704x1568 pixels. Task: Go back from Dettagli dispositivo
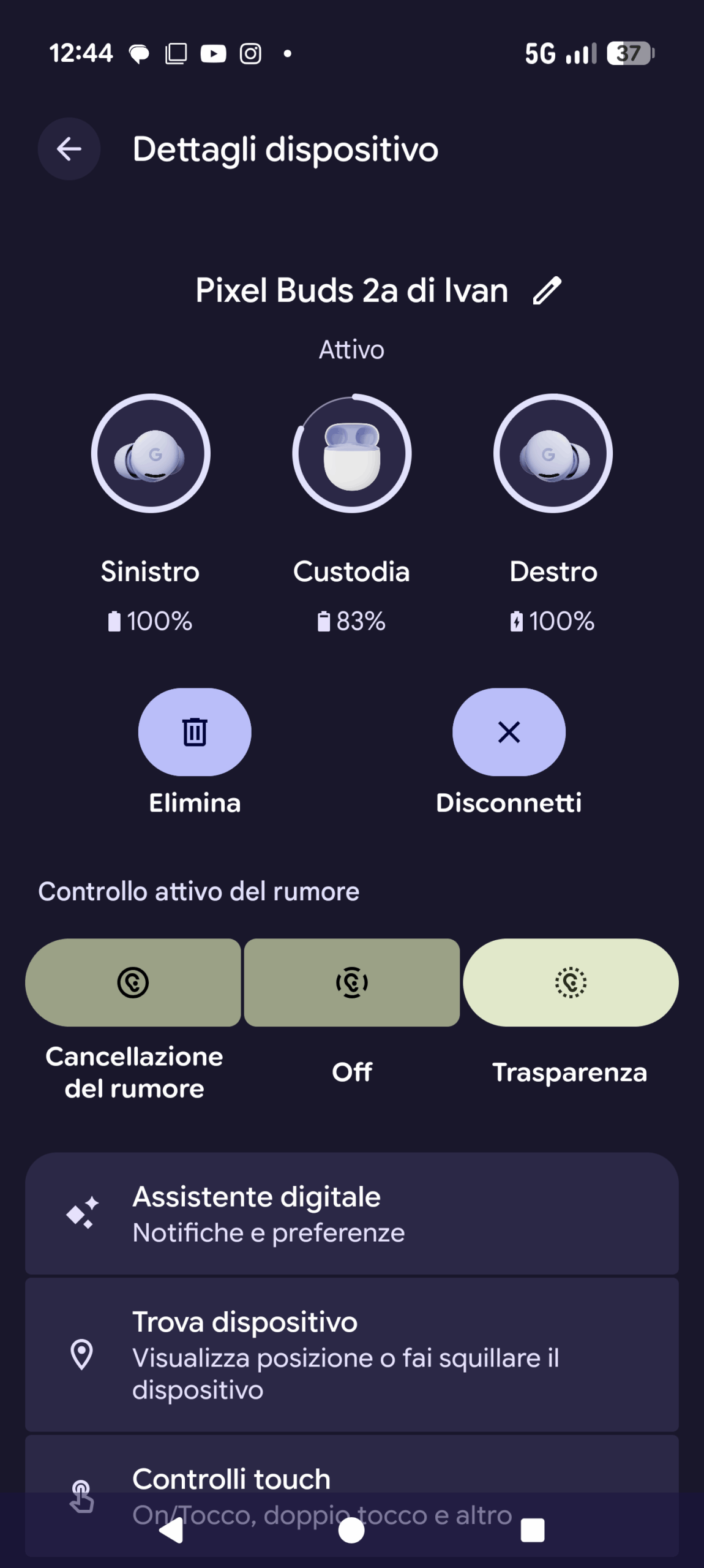69,149
